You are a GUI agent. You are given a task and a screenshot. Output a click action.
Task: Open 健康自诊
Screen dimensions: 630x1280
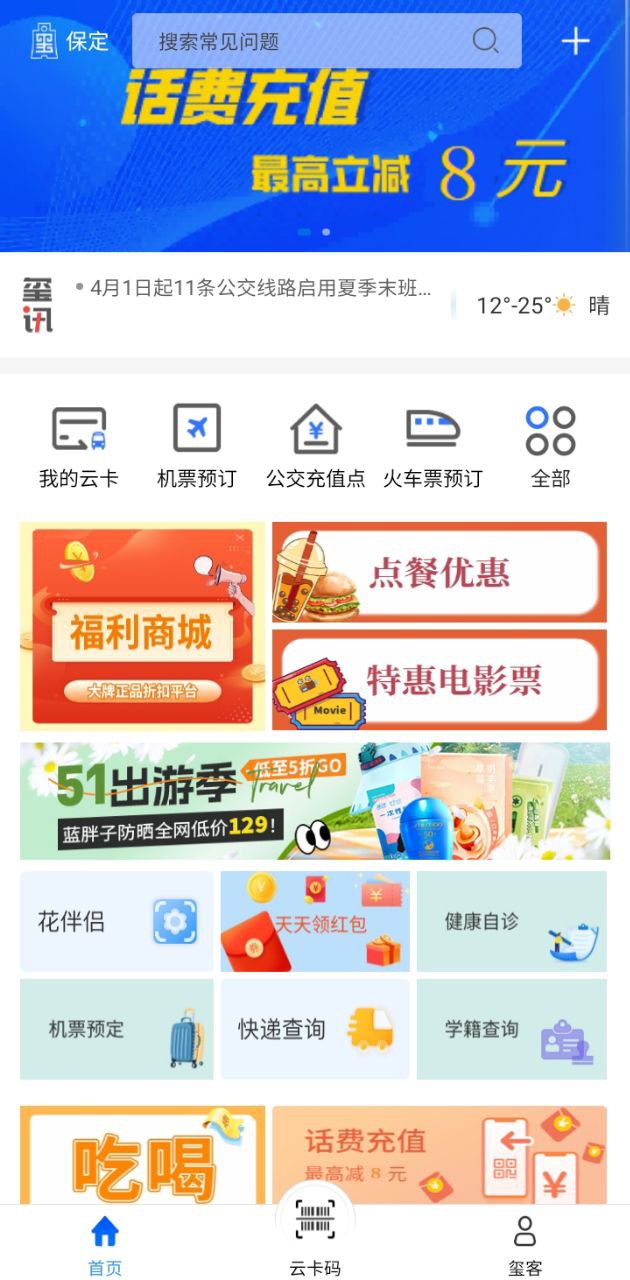pos(512,921)
